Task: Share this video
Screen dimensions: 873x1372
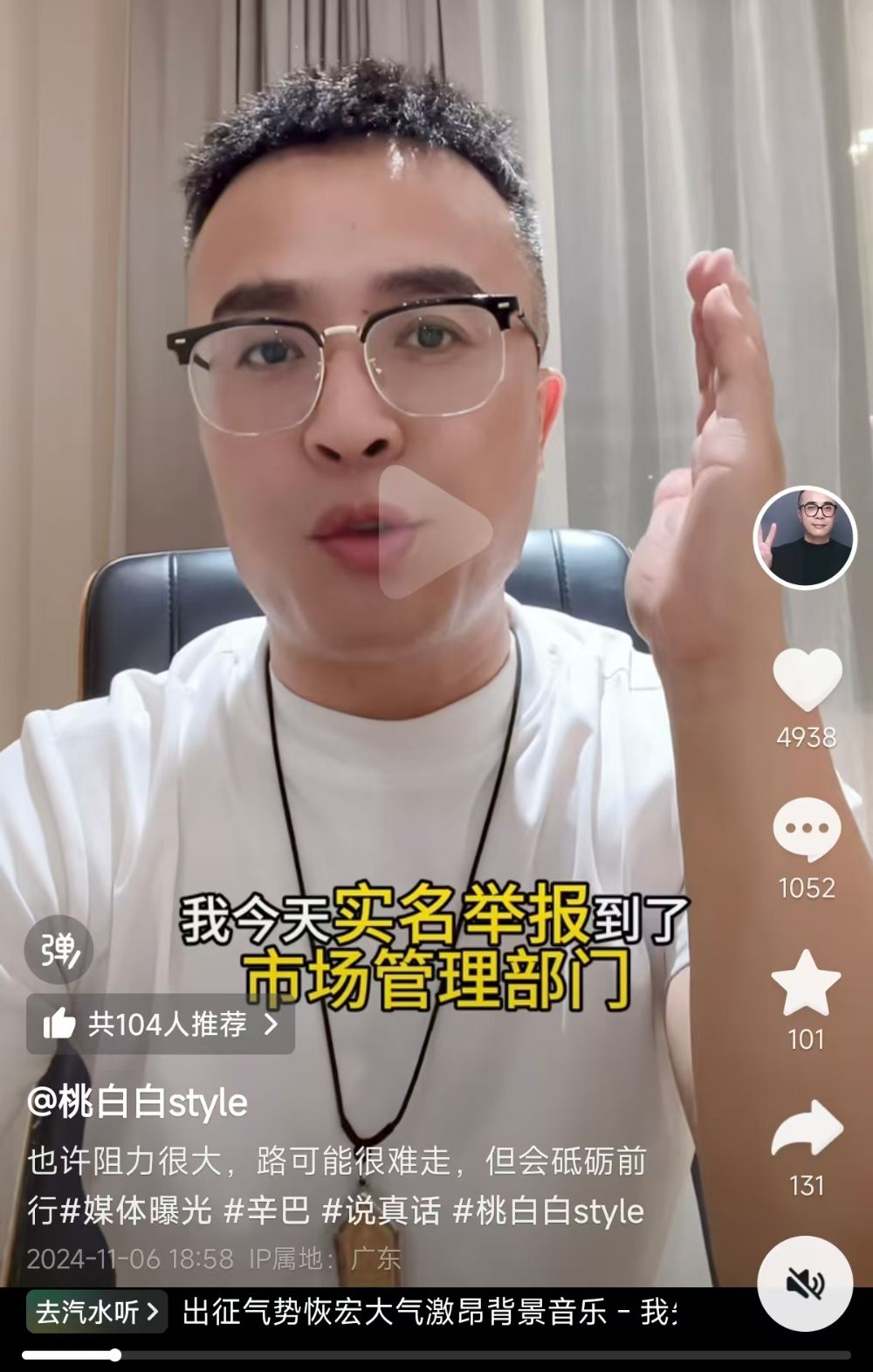Action: tap(807, 1129)
